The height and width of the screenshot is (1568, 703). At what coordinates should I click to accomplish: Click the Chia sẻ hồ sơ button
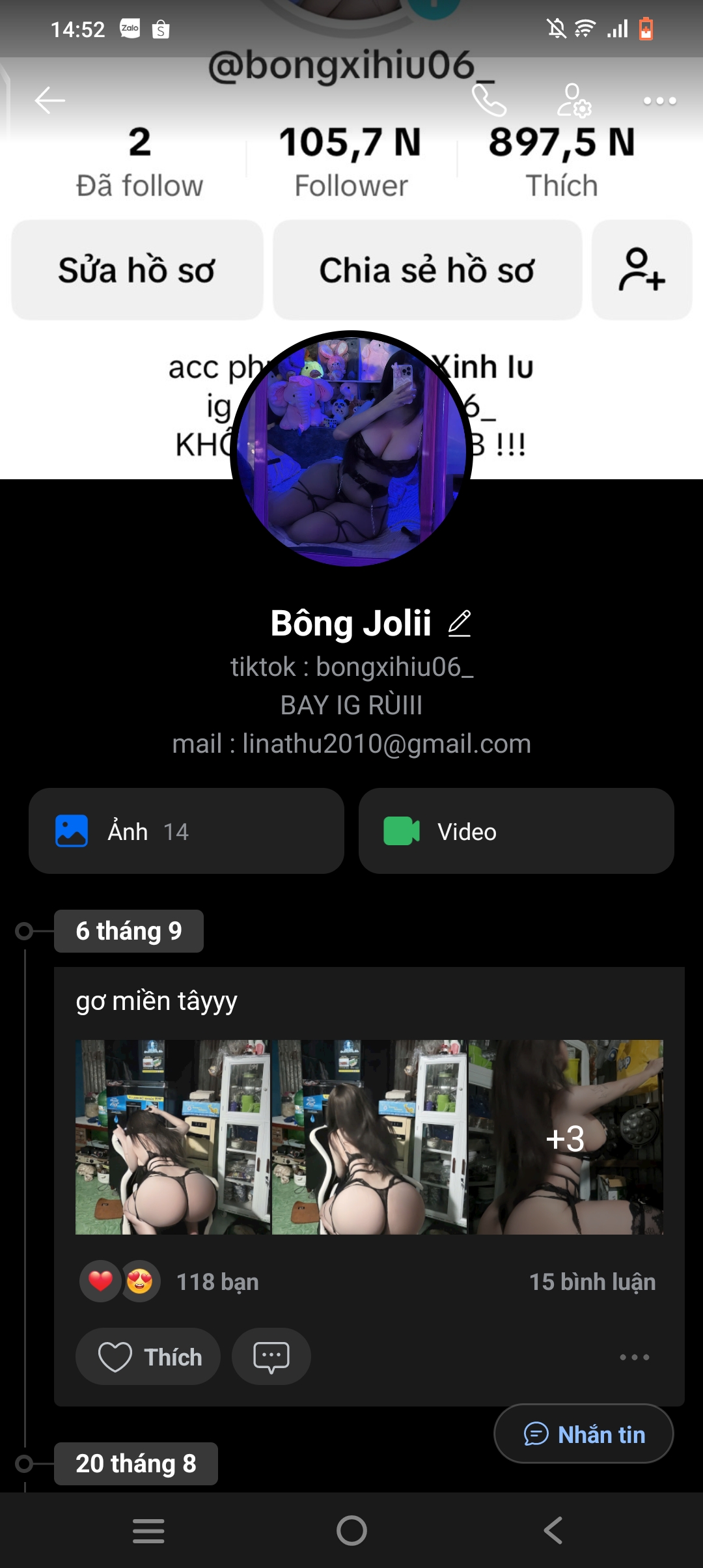point(426,270)
